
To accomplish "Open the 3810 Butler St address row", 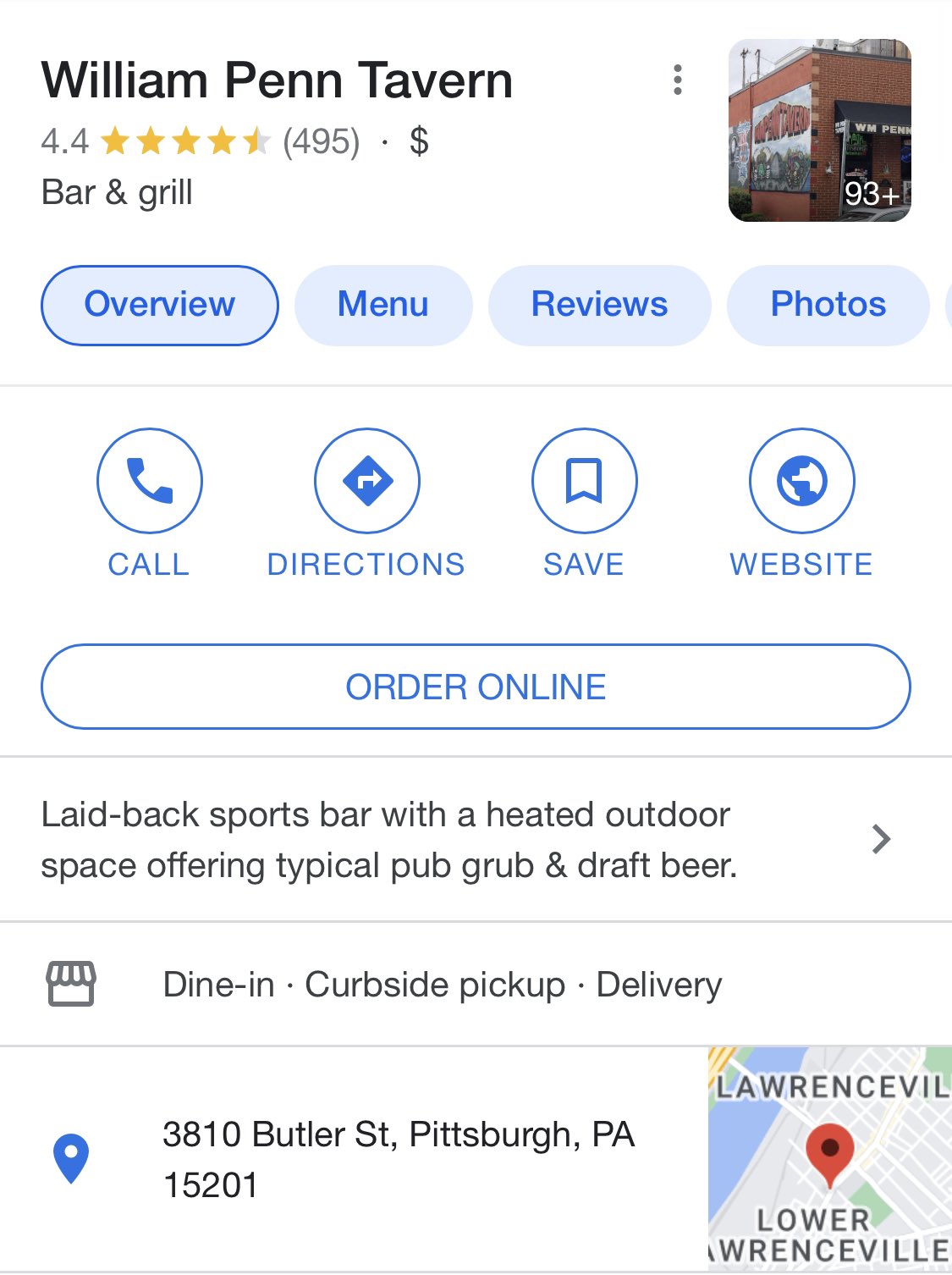I will 398,1159.
